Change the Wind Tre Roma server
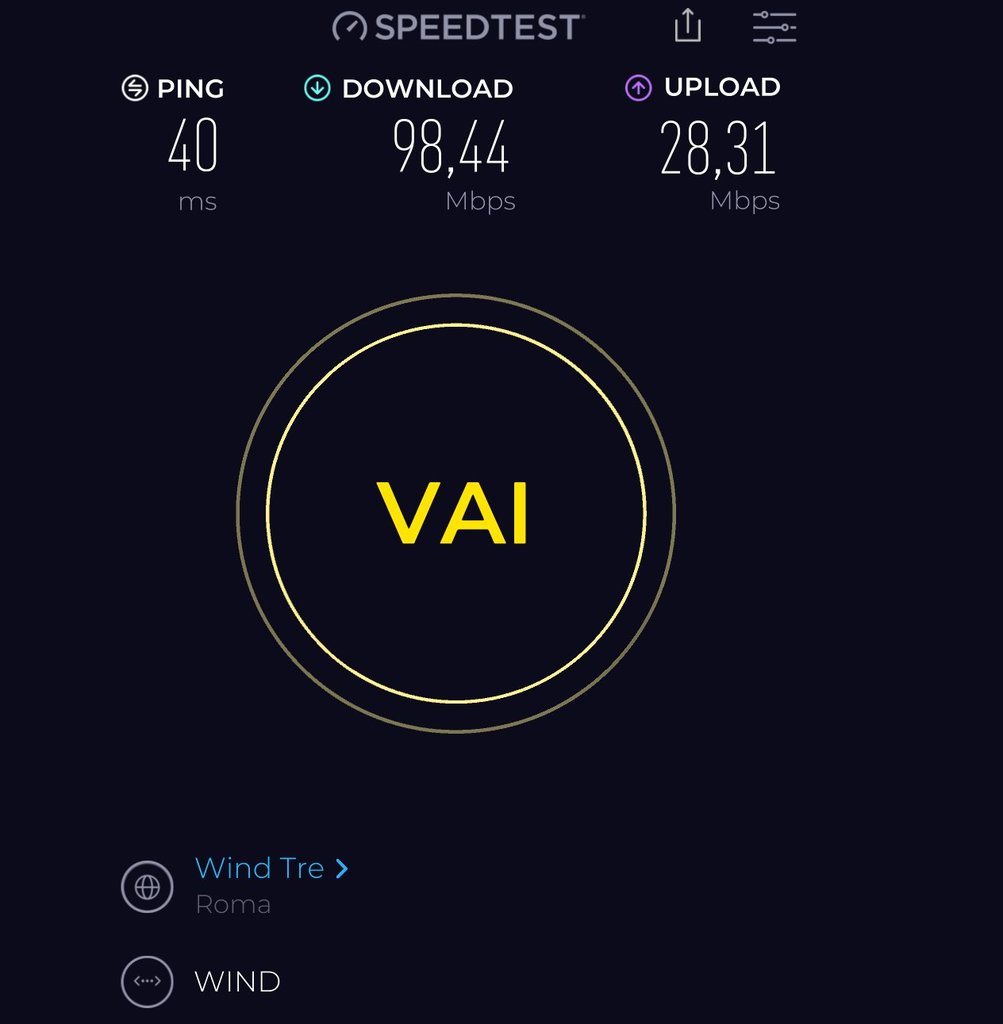The image size is (1003, 1024). (x=270, y=868)
